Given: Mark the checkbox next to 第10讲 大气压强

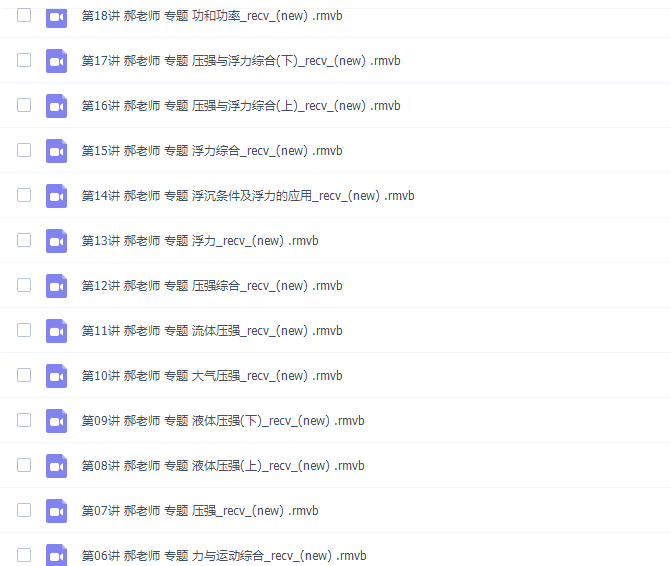Looking at the screenshot, I should [x=24, y=375].
